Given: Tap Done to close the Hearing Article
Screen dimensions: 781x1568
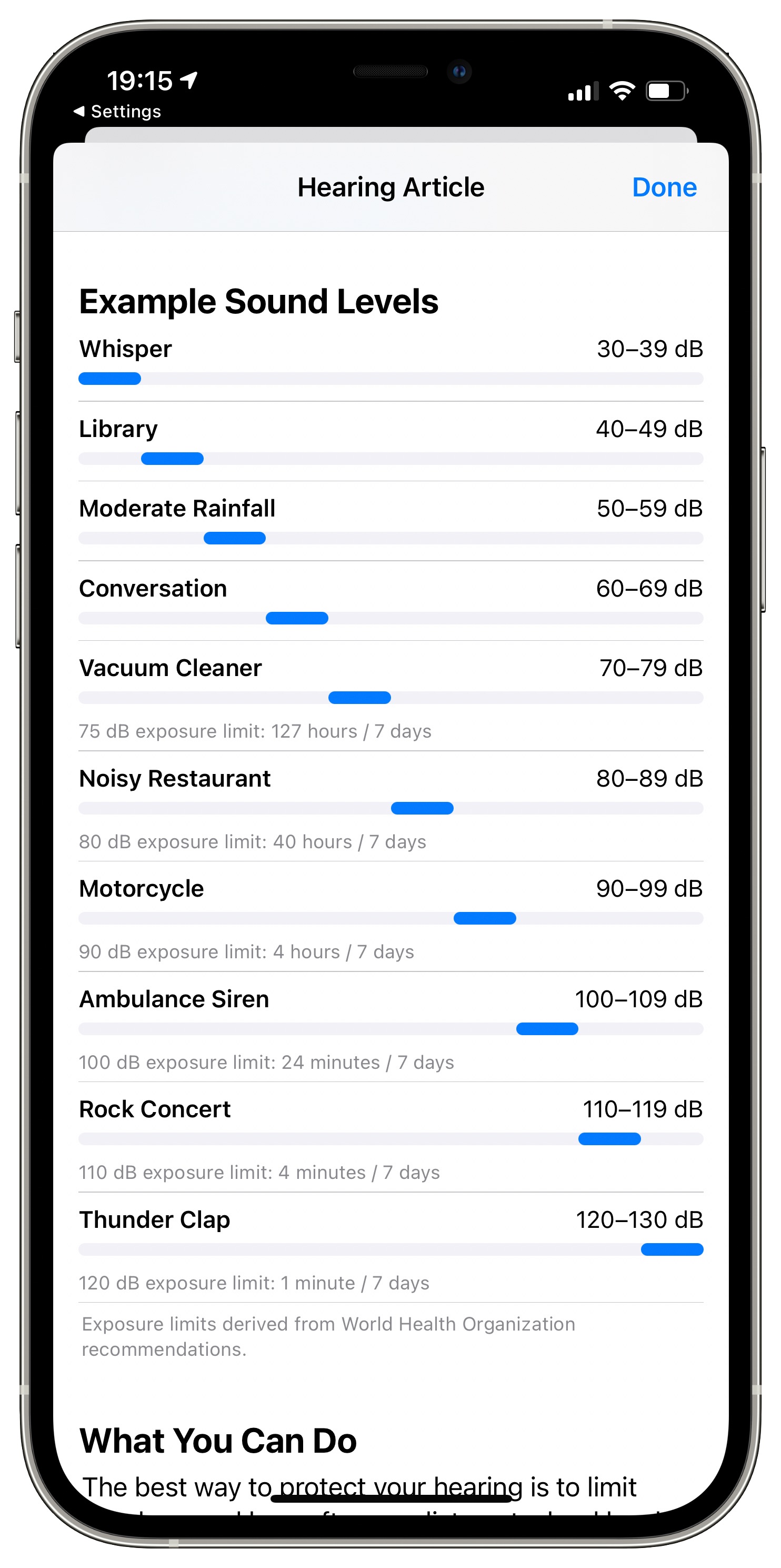Looking at the screenshot, I should click(x=664, y=187).
